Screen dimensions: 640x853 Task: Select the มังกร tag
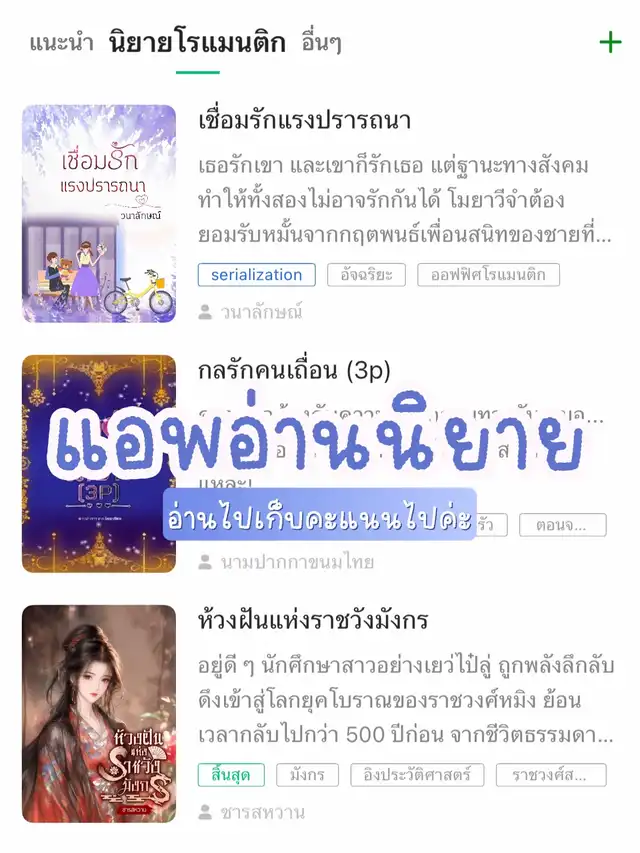307,774
